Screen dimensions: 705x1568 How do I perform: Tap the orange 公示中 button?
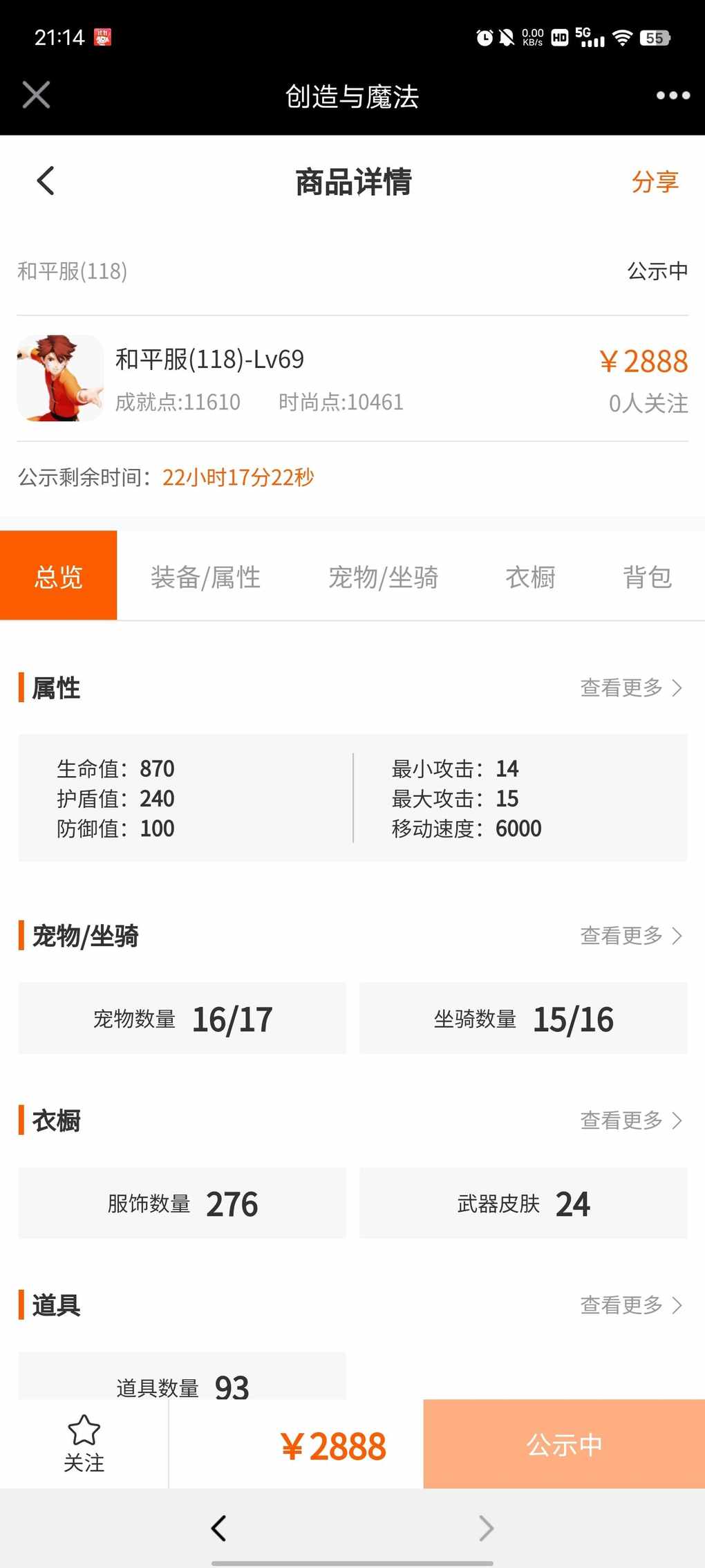coord(564,1444)
